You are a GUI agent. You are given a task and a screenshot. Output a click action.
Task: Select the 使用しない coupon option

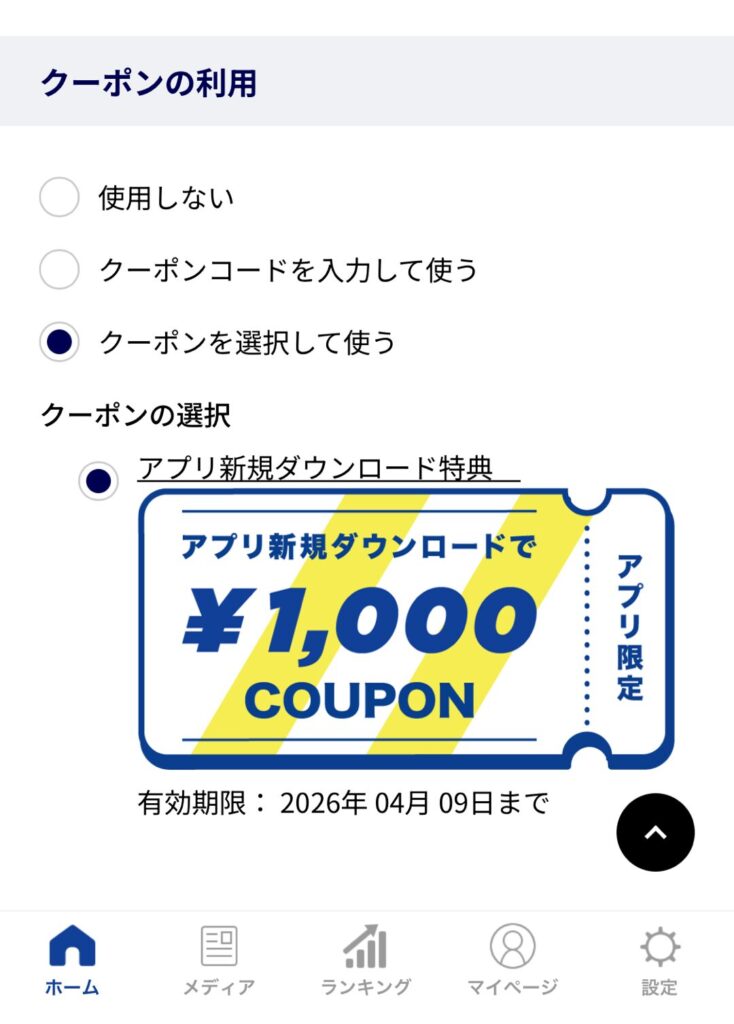click(59, 197)
